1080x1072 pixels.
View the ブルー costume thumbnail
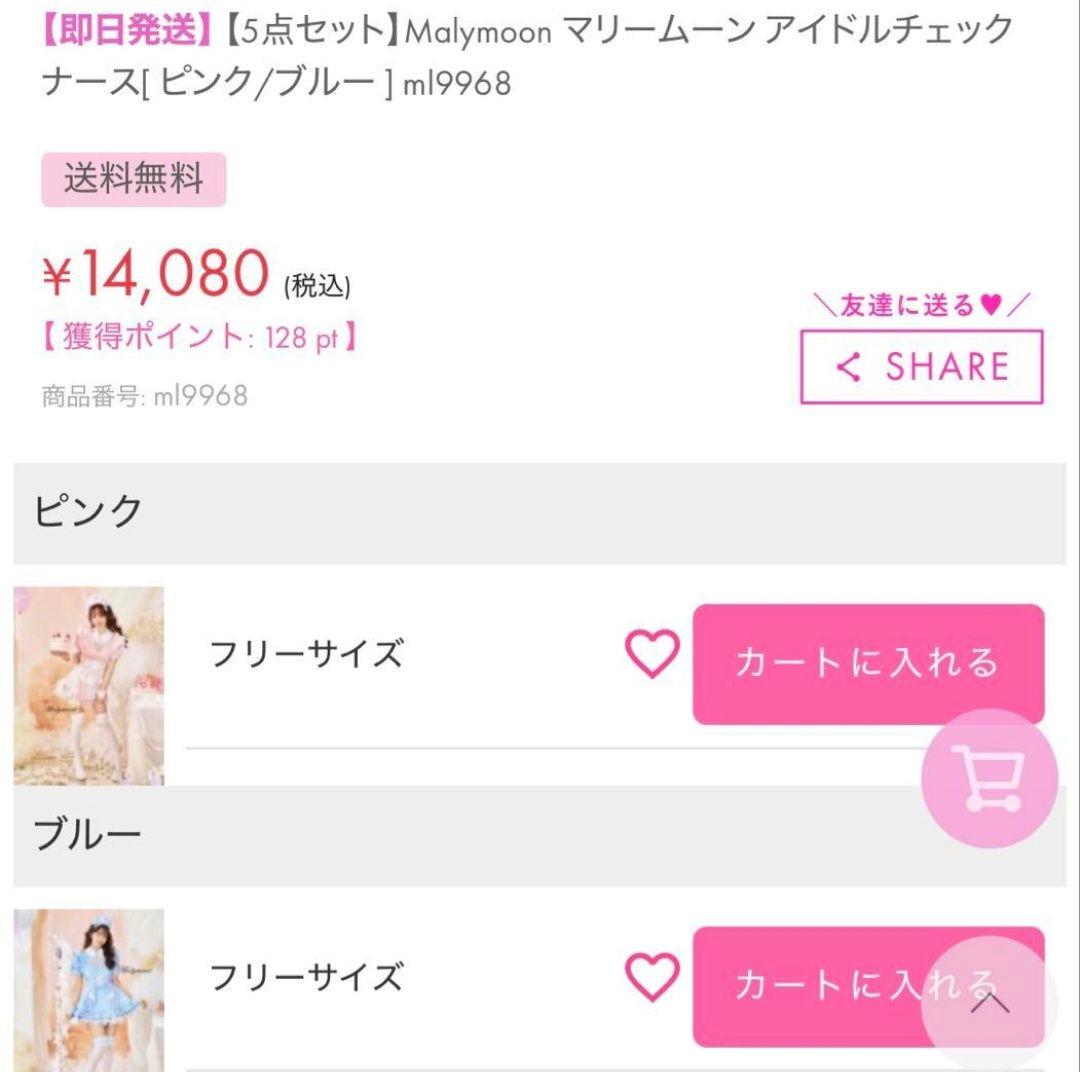point(89,988)
